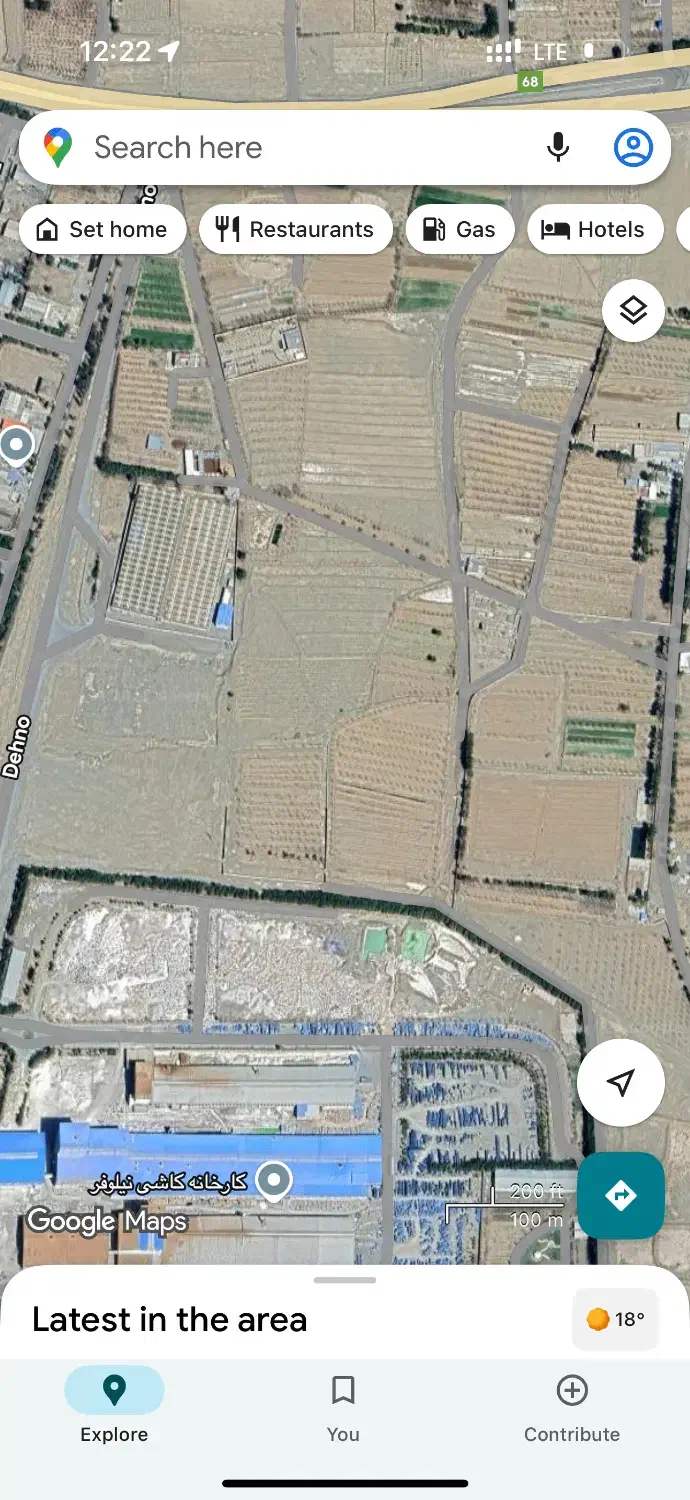The width and height of the screenshot is (690, 1500).
Task: Open the 18° weather chip
Action: [615, 1319]
